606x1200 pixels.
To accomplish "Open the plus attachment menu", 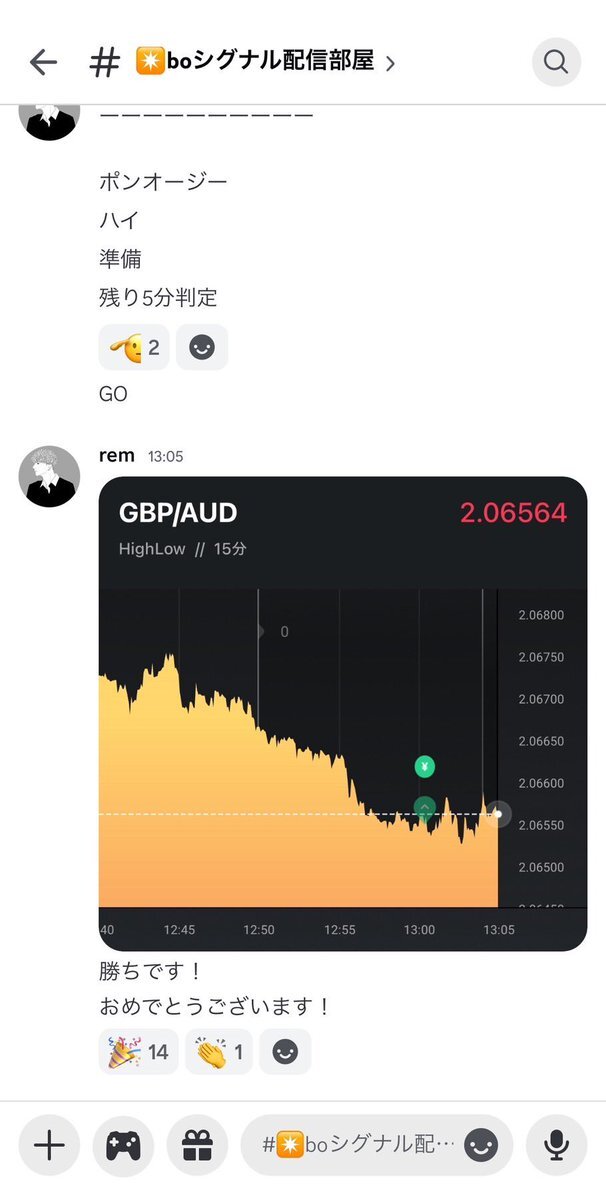I will coord(48,1144).
